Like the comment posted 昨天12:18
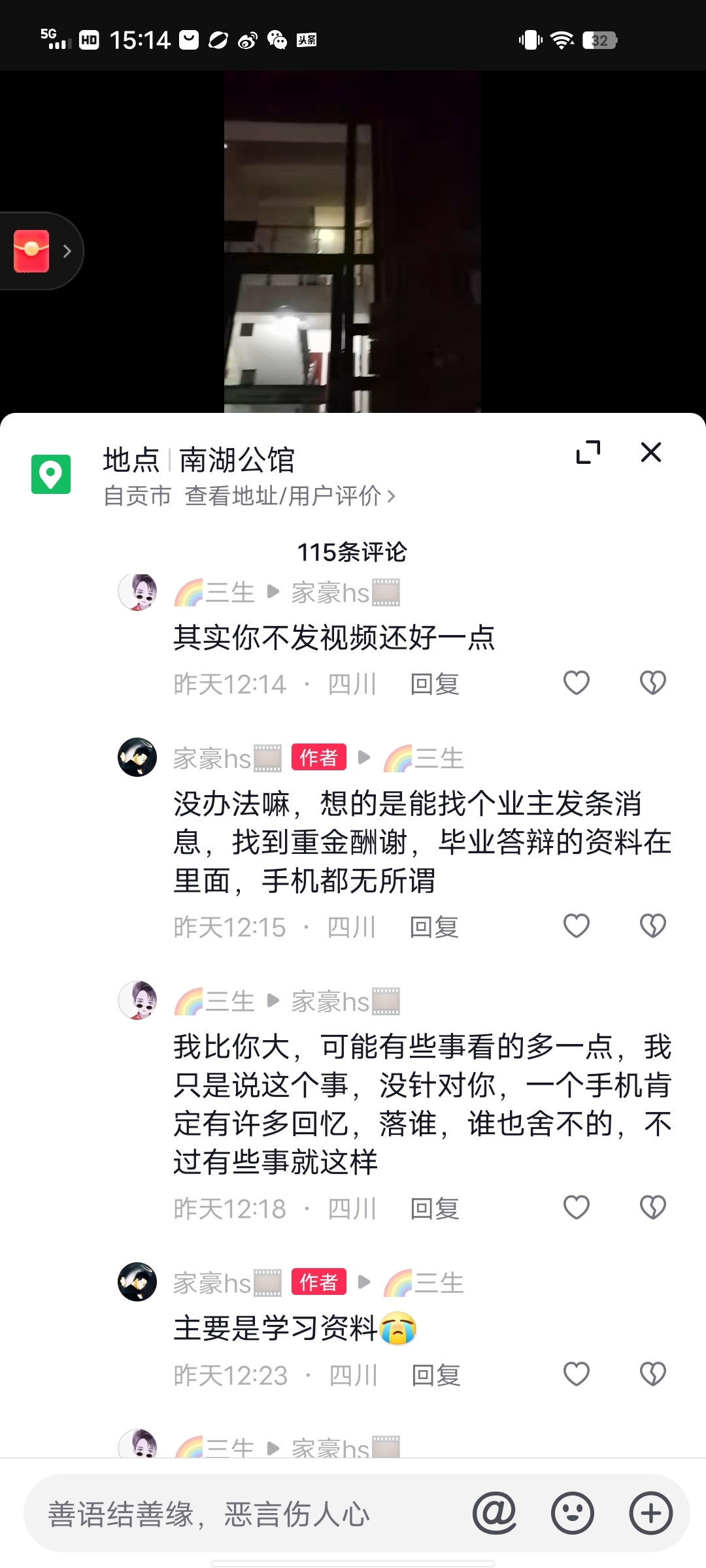The width and height of the screenshot is (706, 1568). coord(576,1207)
